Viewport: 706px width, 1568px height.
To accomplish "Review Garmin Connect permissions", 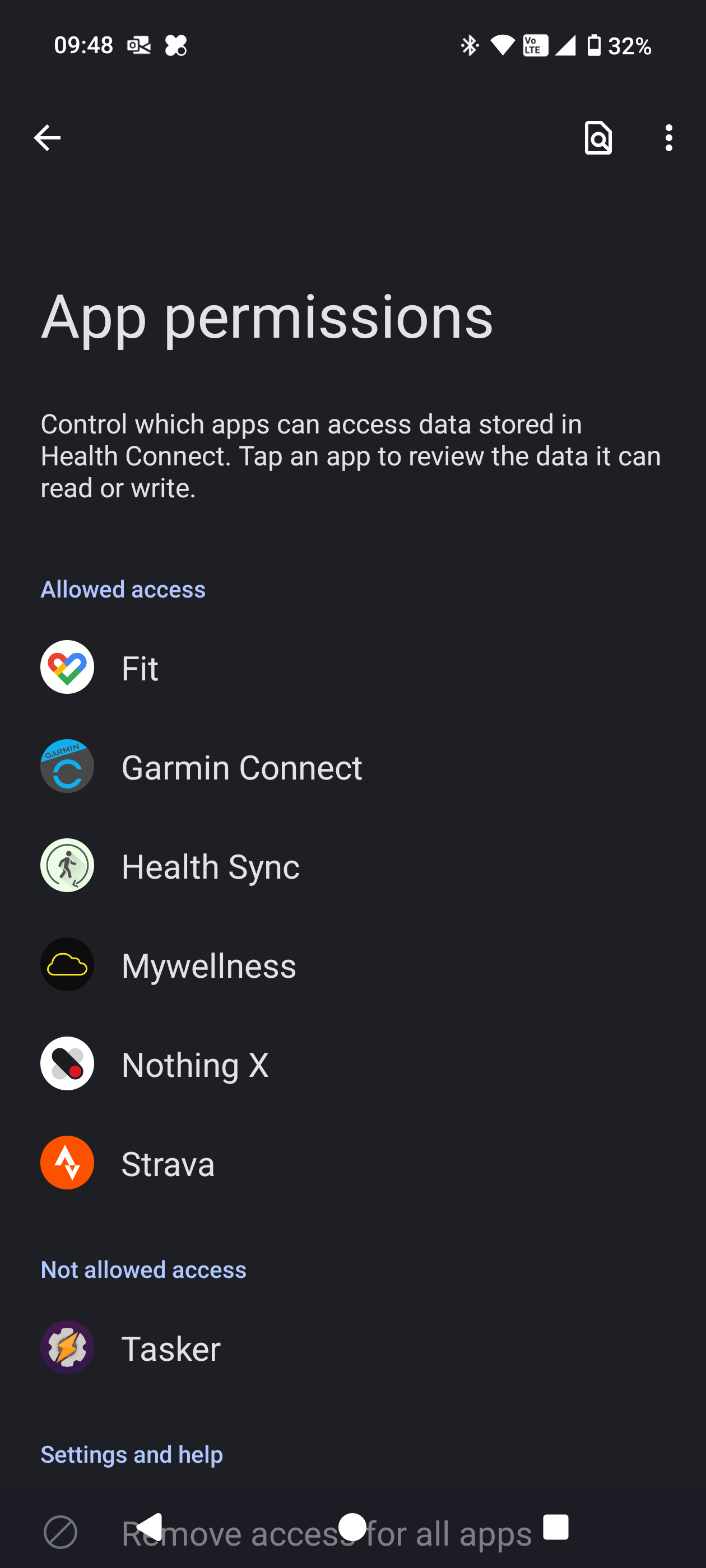I will point(241,767).
